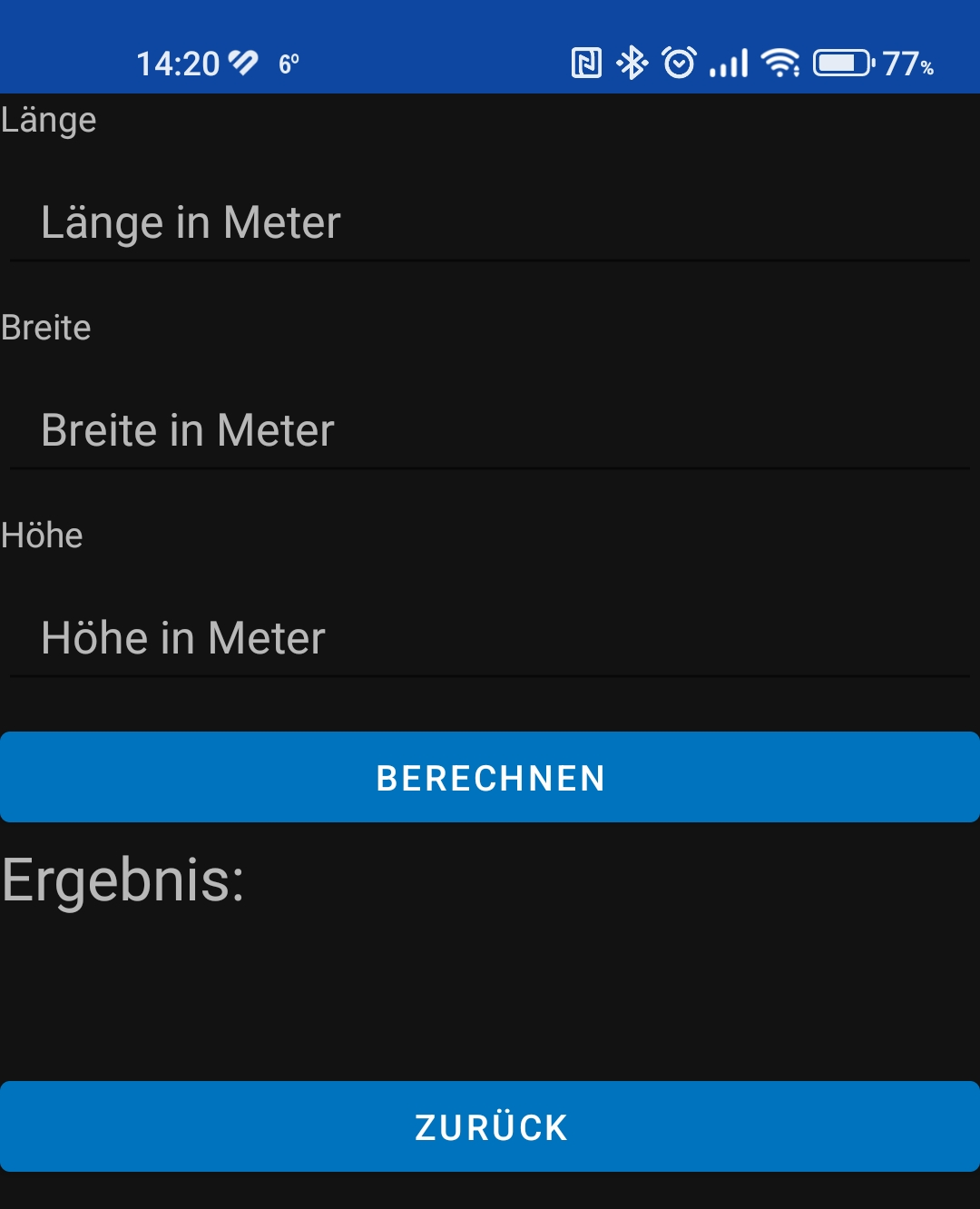Tap the Bluetooth icon in status bar
Screen dimensions: 980x1209
632,62
